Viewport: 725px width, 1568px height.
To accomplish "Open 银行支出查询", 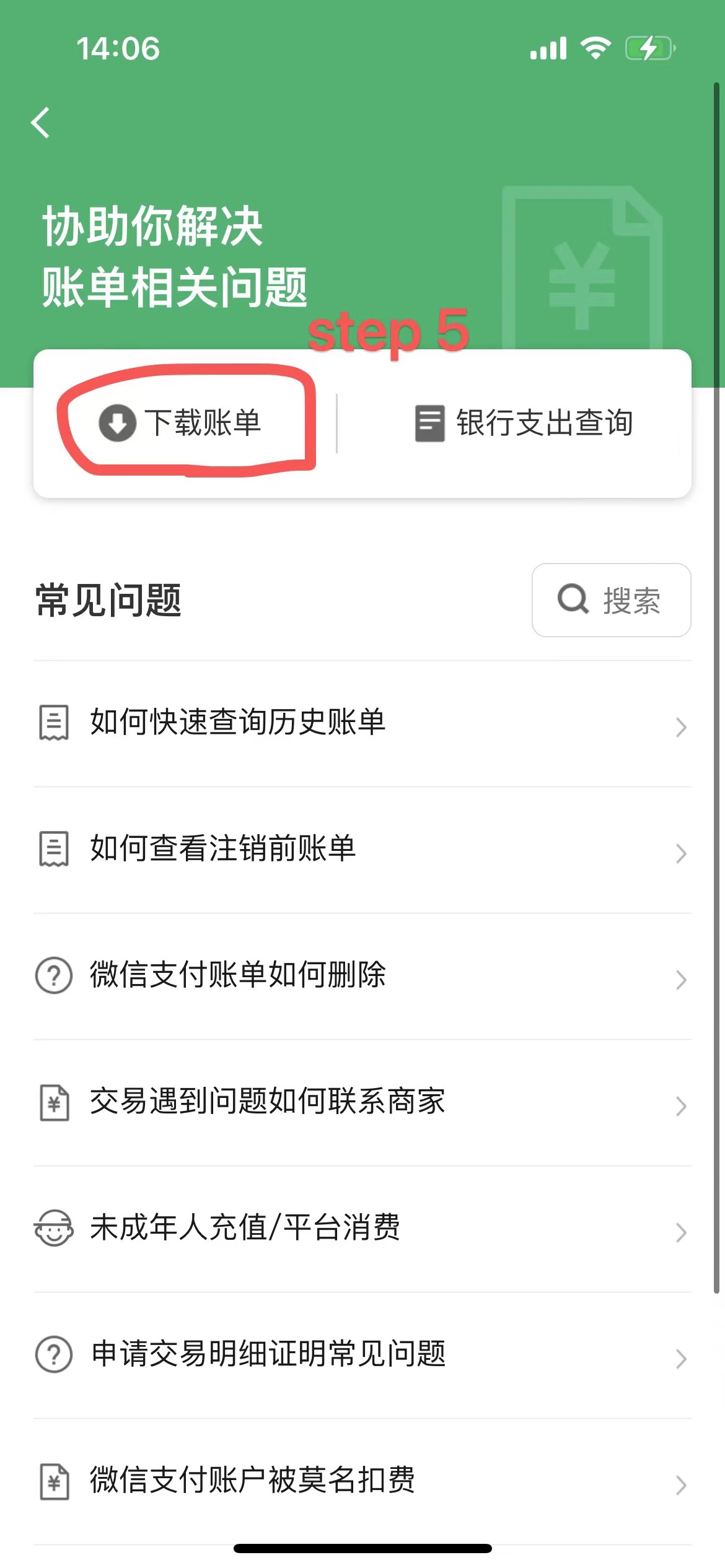I will click(524, 423).
